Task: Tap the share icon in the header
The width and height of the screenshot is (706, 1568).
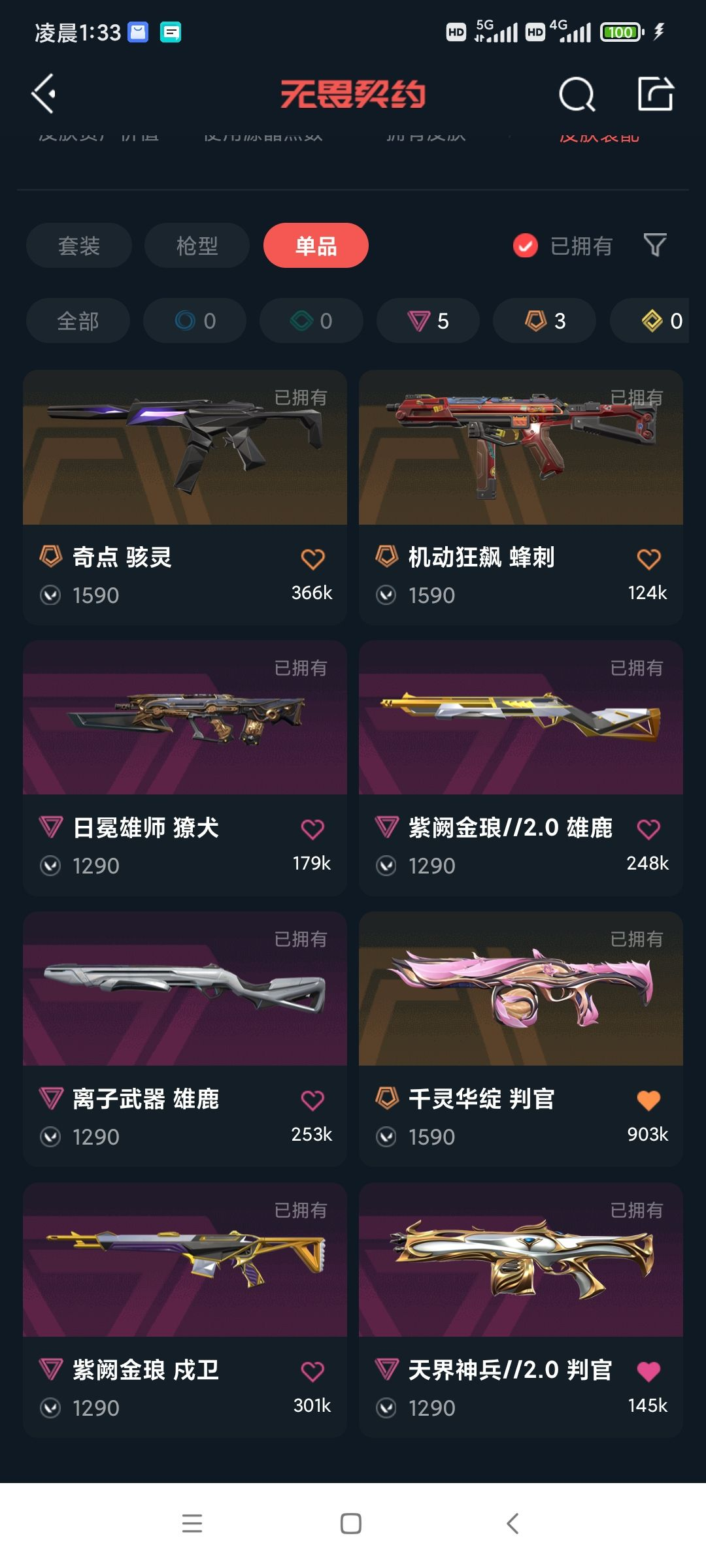Action: 656,93
